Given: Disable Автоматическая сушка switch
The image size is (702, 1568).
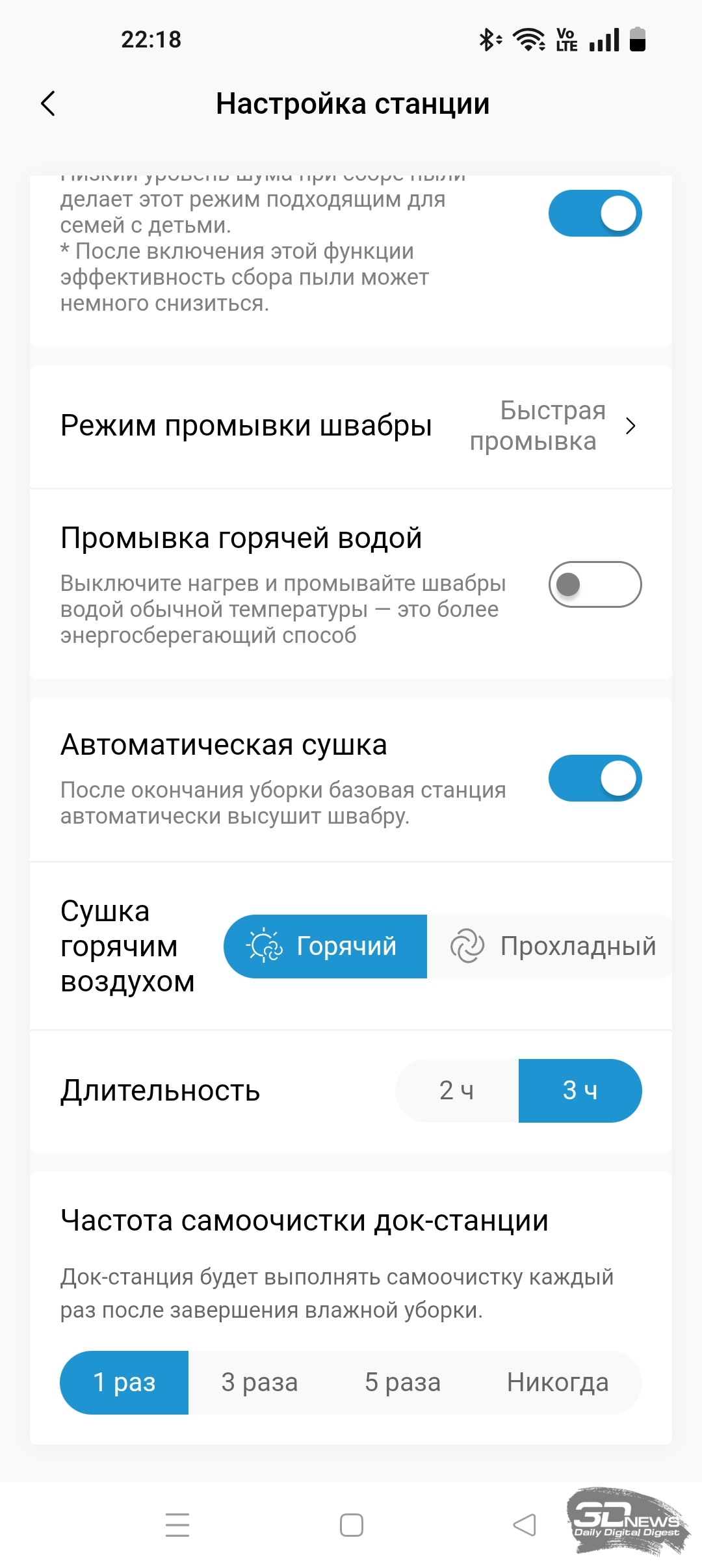Looking at the screenshot, I should [x=595, y=778].
